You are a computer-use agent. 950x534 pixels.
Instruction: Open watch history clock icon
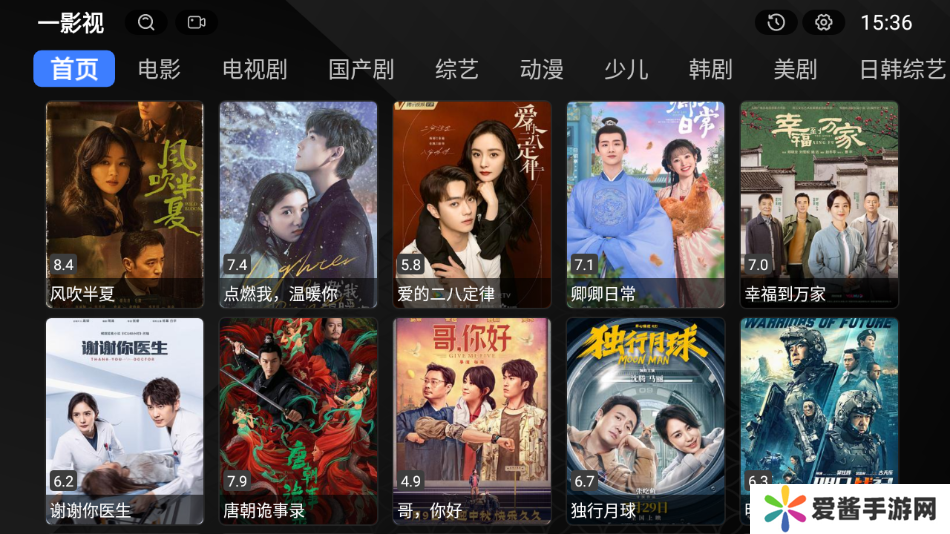click(x=776, y=22)
